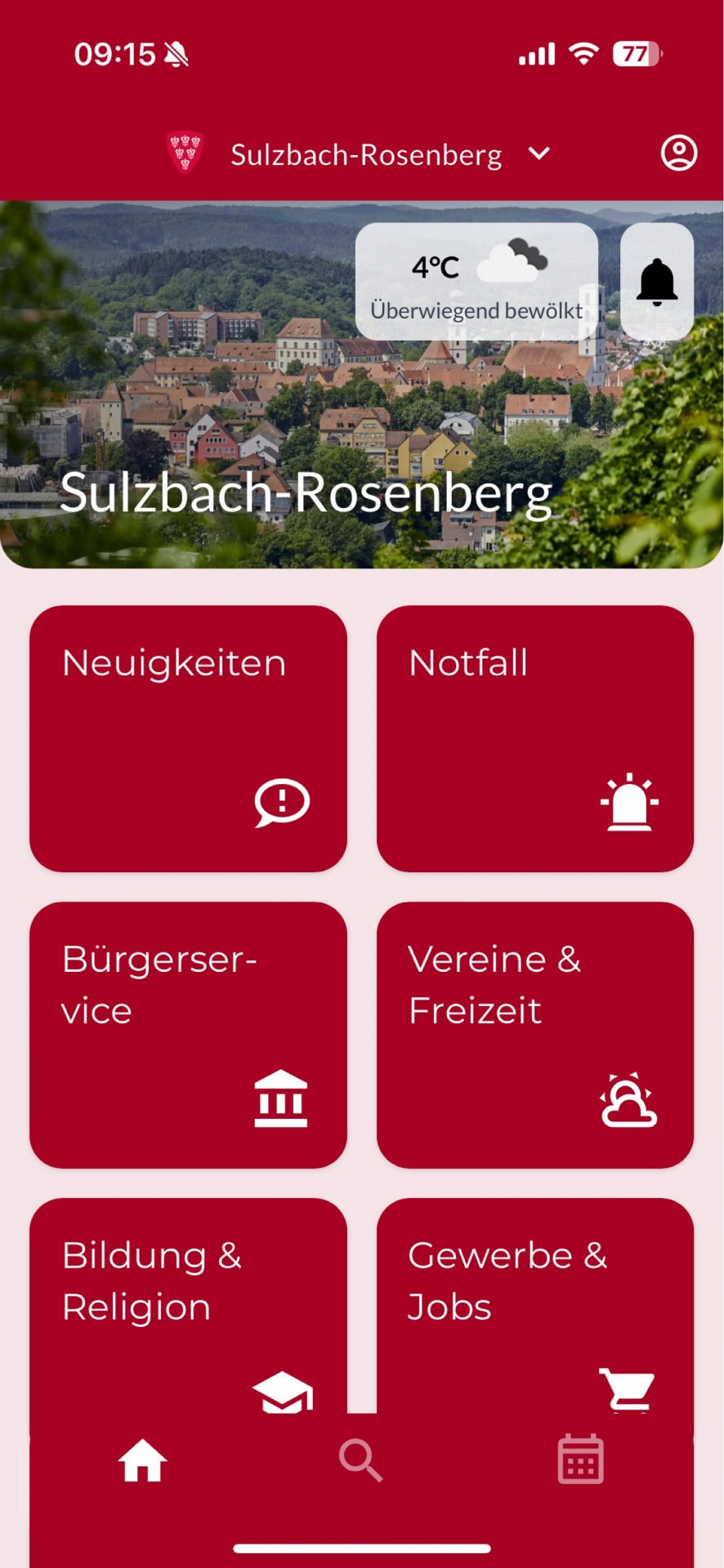Viewport: 724px width, 1568px height.
Task: Open the notifications bell
Action: (657, 282)
